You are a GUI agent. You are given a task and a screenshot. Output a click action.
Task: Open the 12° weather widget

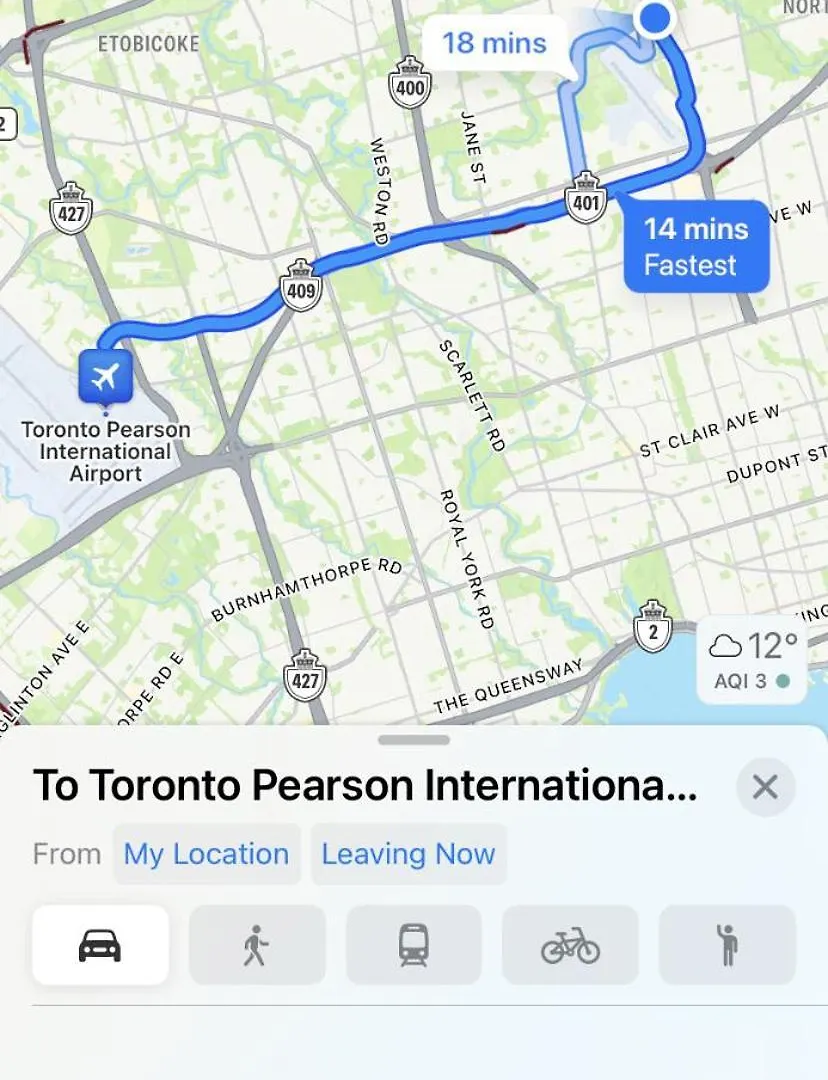[x=752, y=659]
